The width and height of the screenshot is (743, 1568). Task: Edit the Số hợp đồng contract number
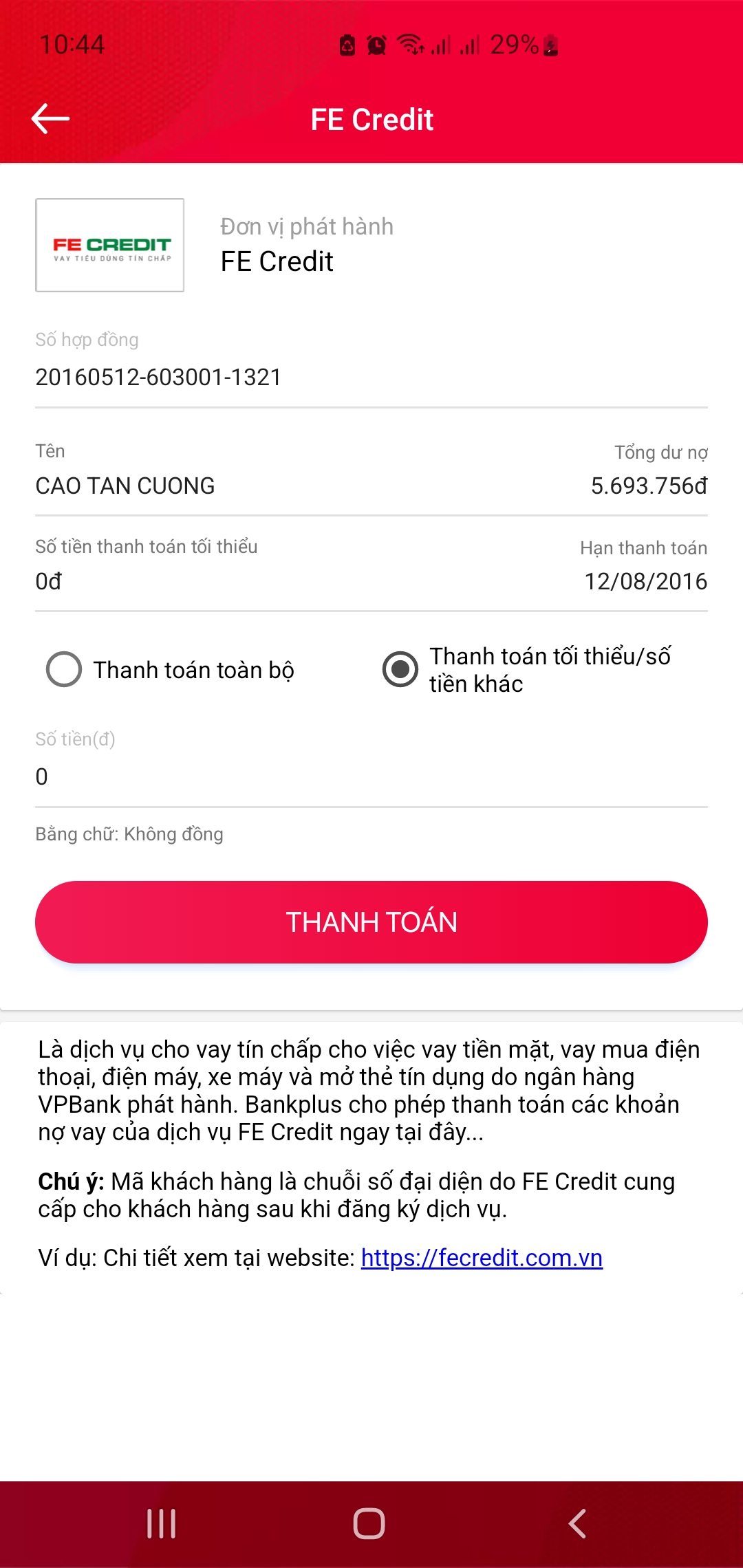371,377
